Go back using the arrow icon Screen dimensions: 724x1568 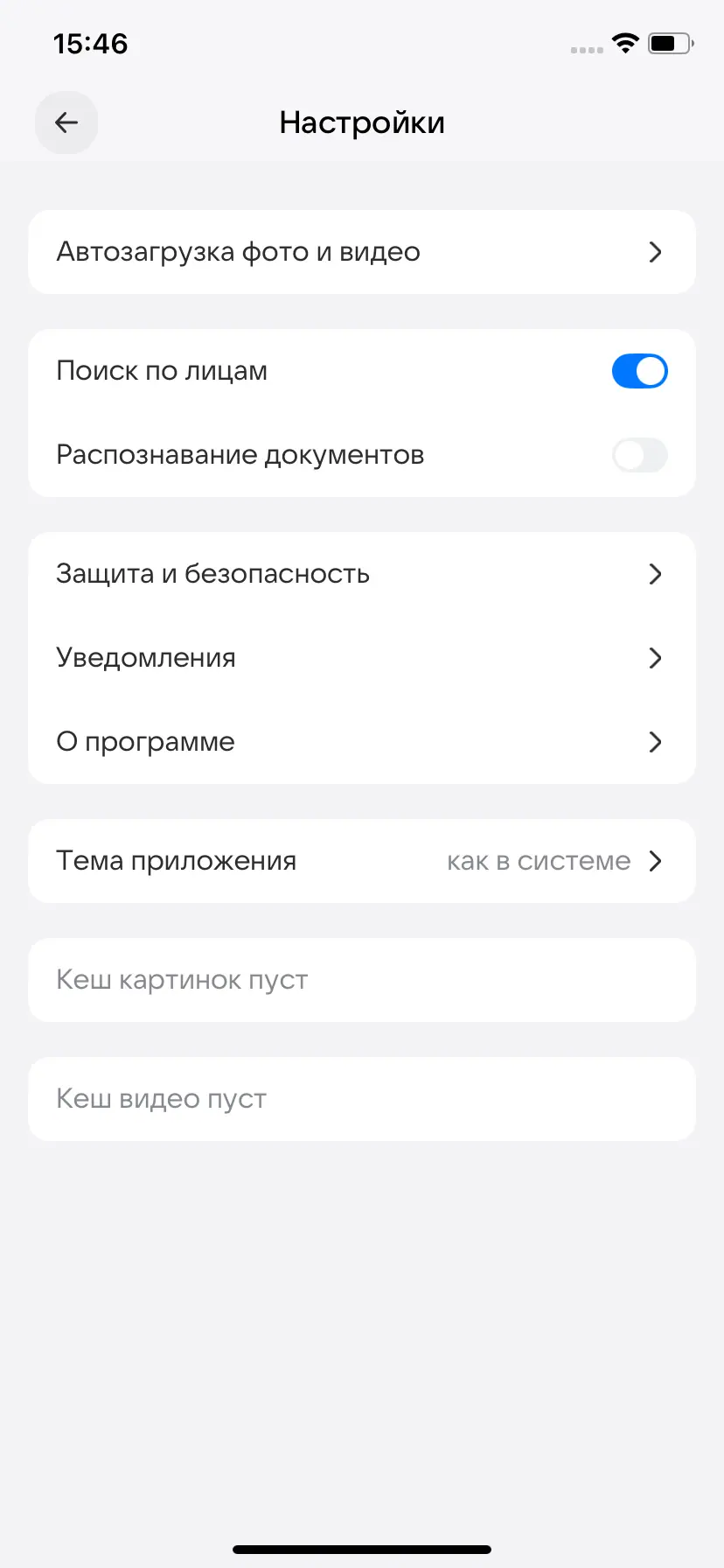[x=66, y=122]
